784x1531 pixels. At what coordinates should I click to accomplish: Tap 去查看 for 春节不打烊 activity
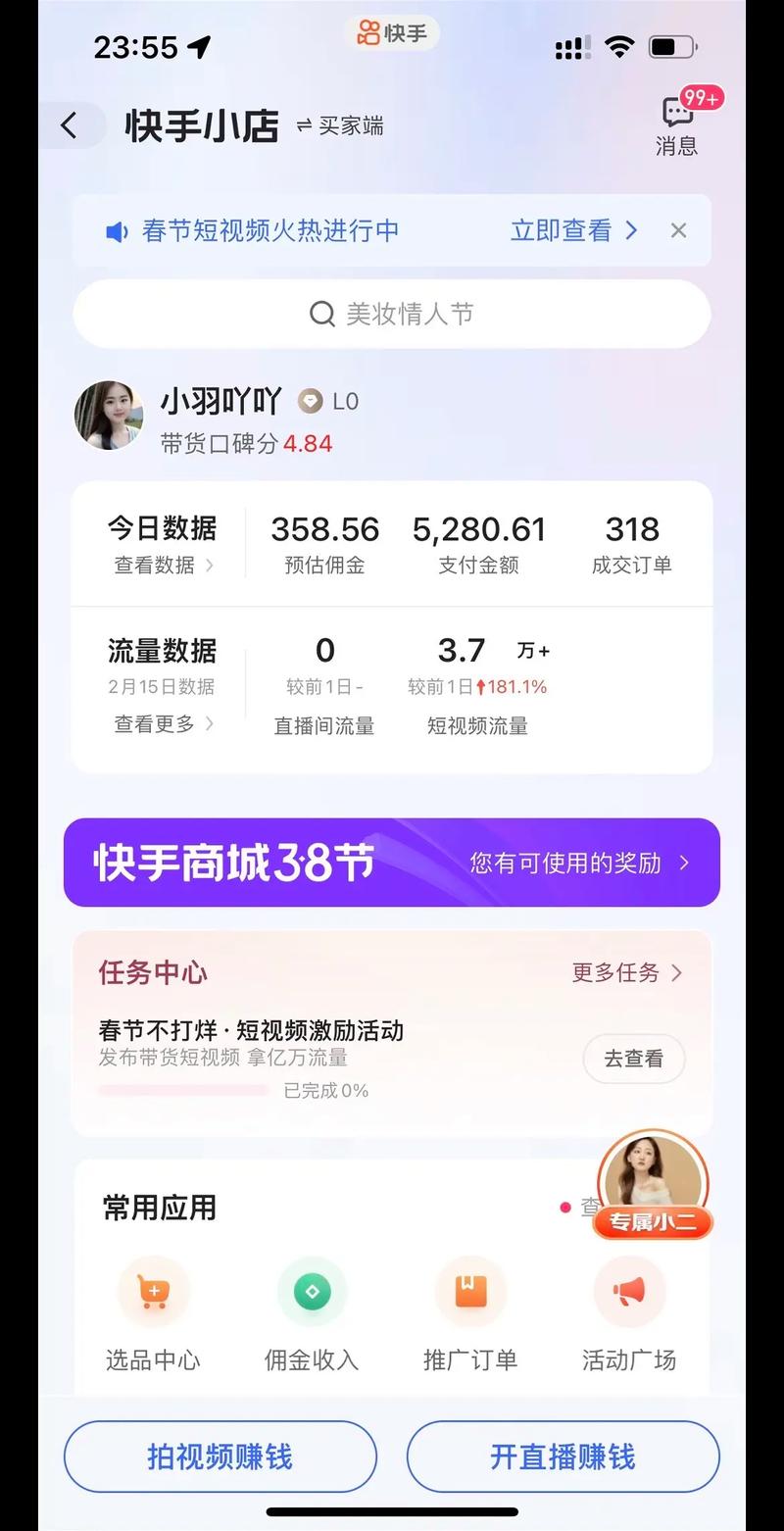pos(633,1059)
